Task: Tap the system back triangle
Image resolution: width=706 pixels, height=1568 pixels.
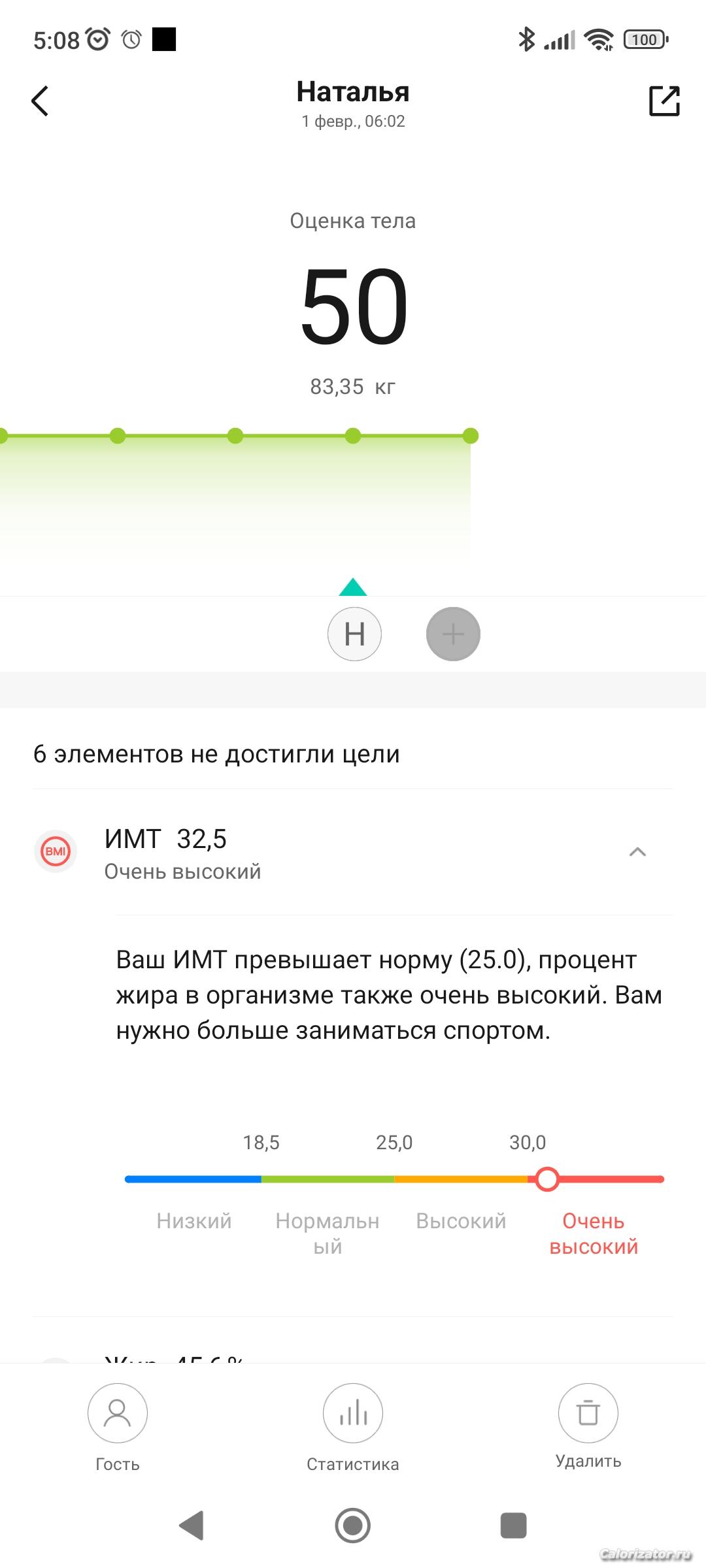Action: 192,1526
